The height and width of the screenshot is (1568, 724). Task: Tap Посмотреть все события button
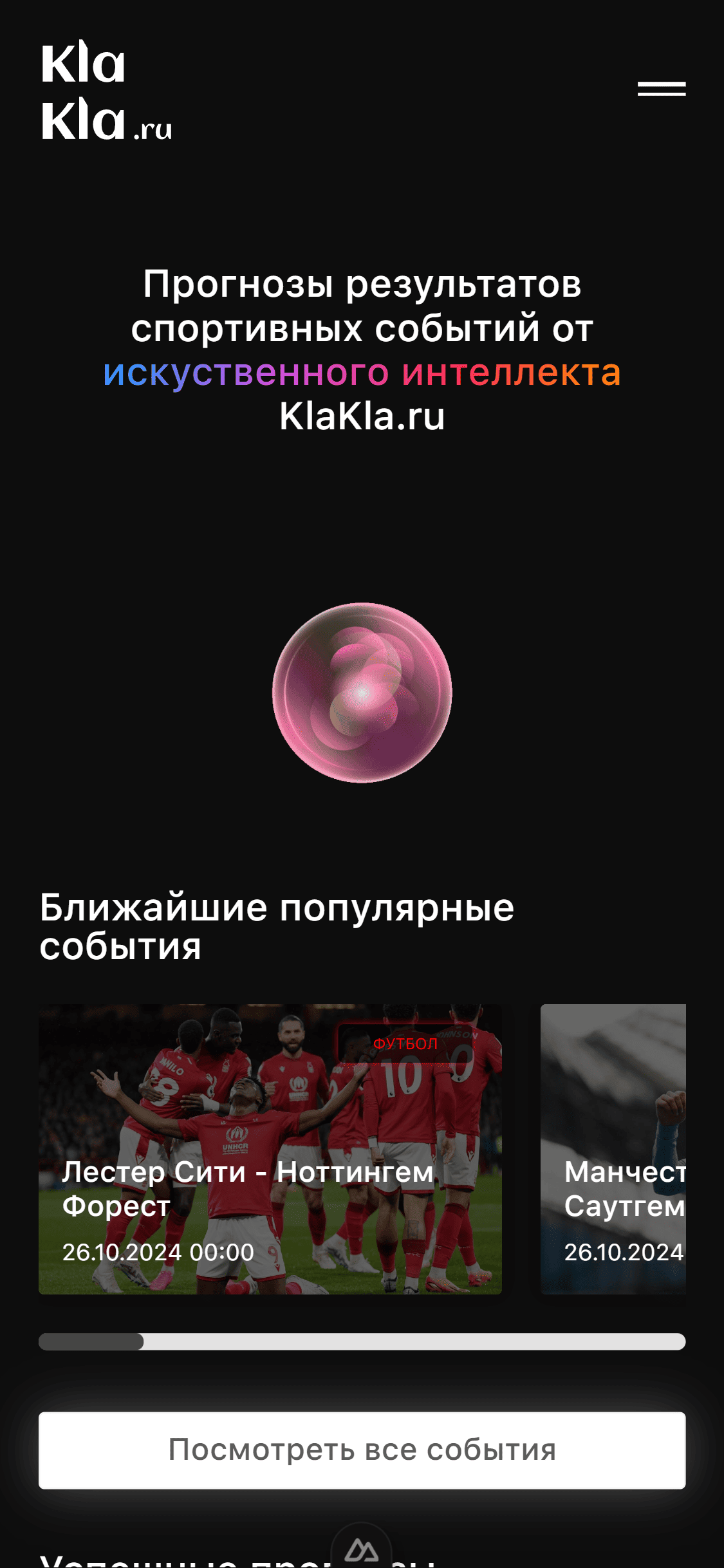[x=362, y=1450]
